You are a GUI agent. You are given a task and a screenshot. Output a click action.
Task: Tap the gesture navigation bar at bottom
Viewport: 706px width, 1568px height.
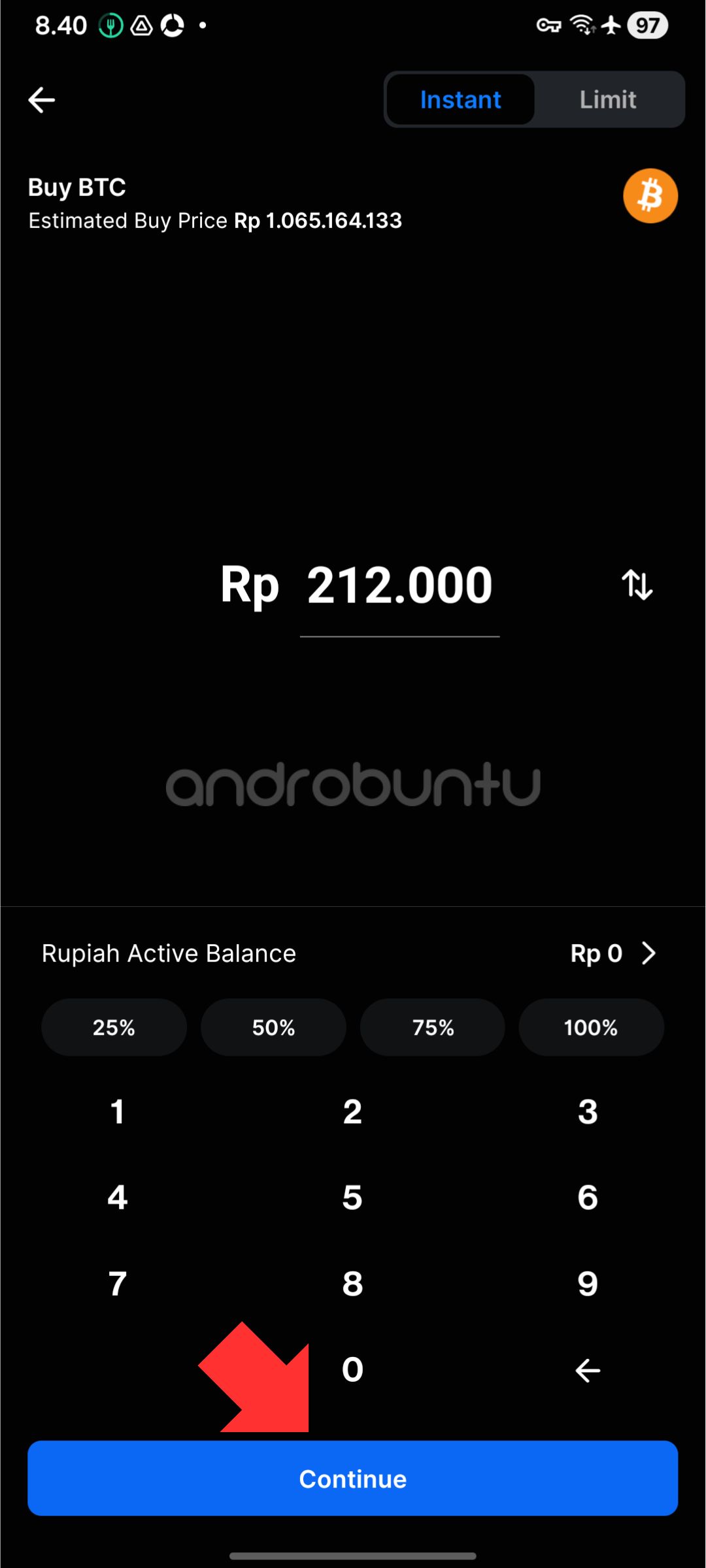click(353, 1554)
